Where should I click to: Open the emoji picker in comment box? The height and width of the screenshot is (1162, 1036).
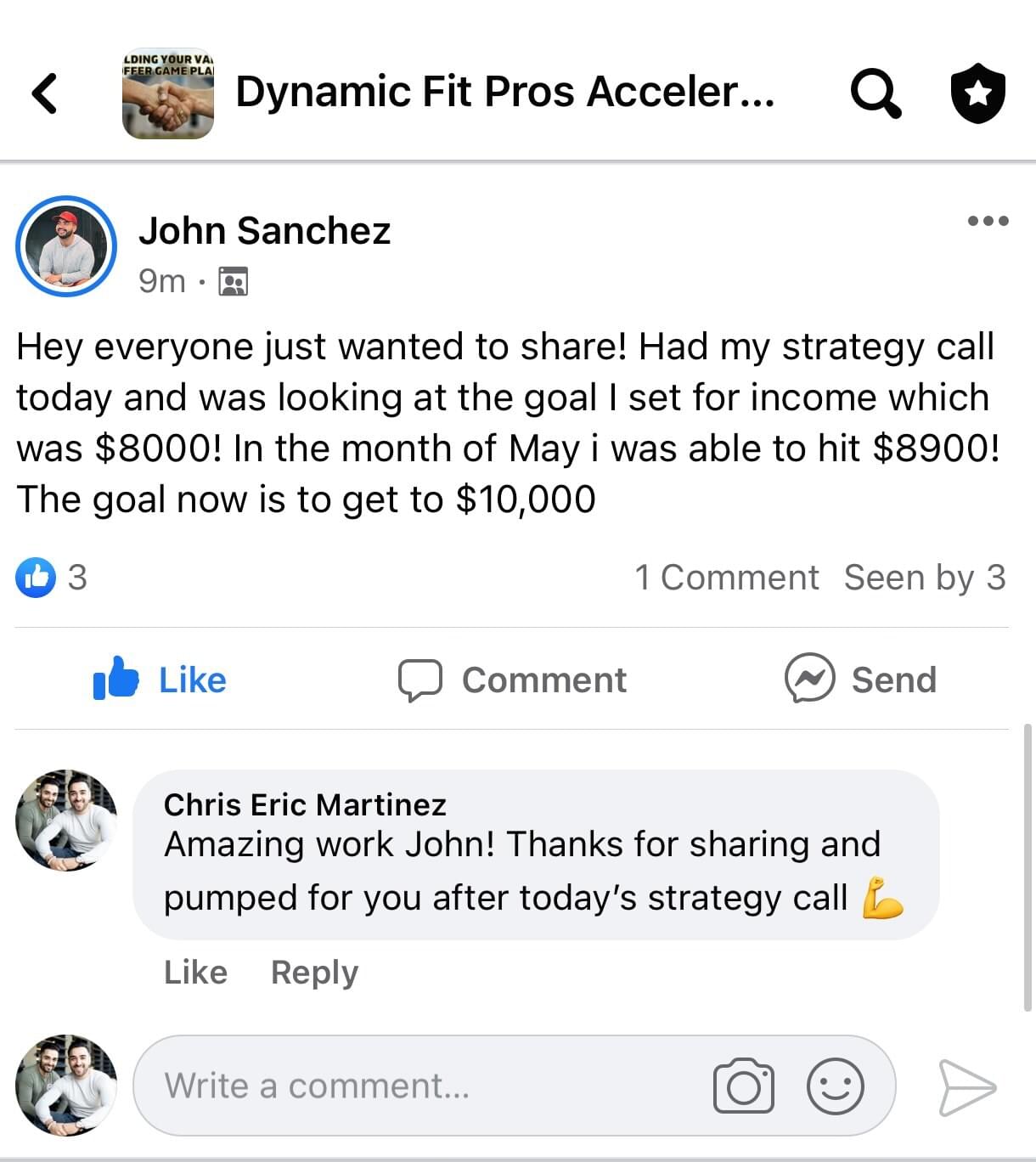coord(835,1086)
